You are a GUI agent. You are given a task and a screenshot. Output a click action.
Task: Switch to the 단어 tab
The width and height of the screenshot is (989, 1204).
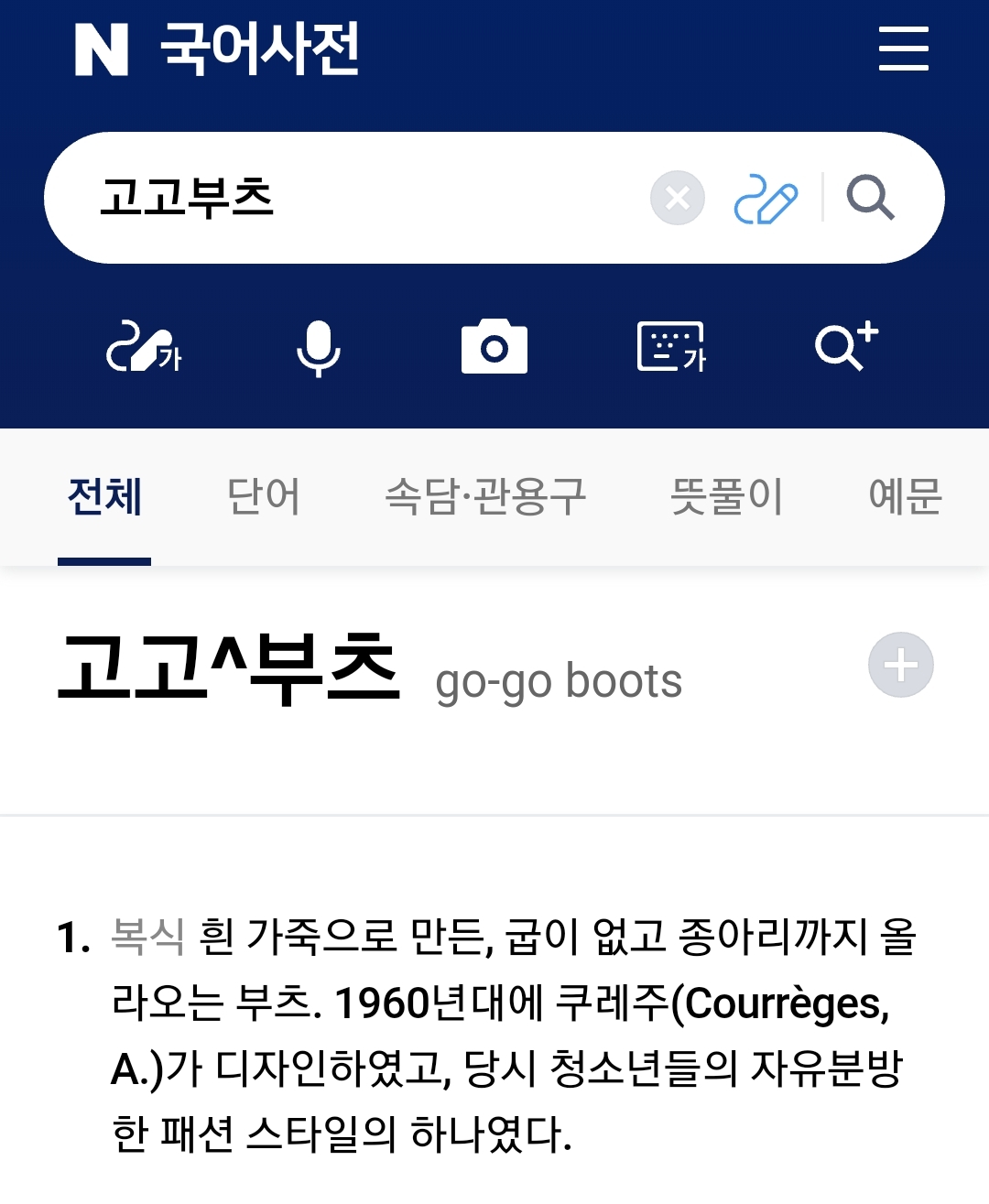pyautogui.click(x=264, y=497)
